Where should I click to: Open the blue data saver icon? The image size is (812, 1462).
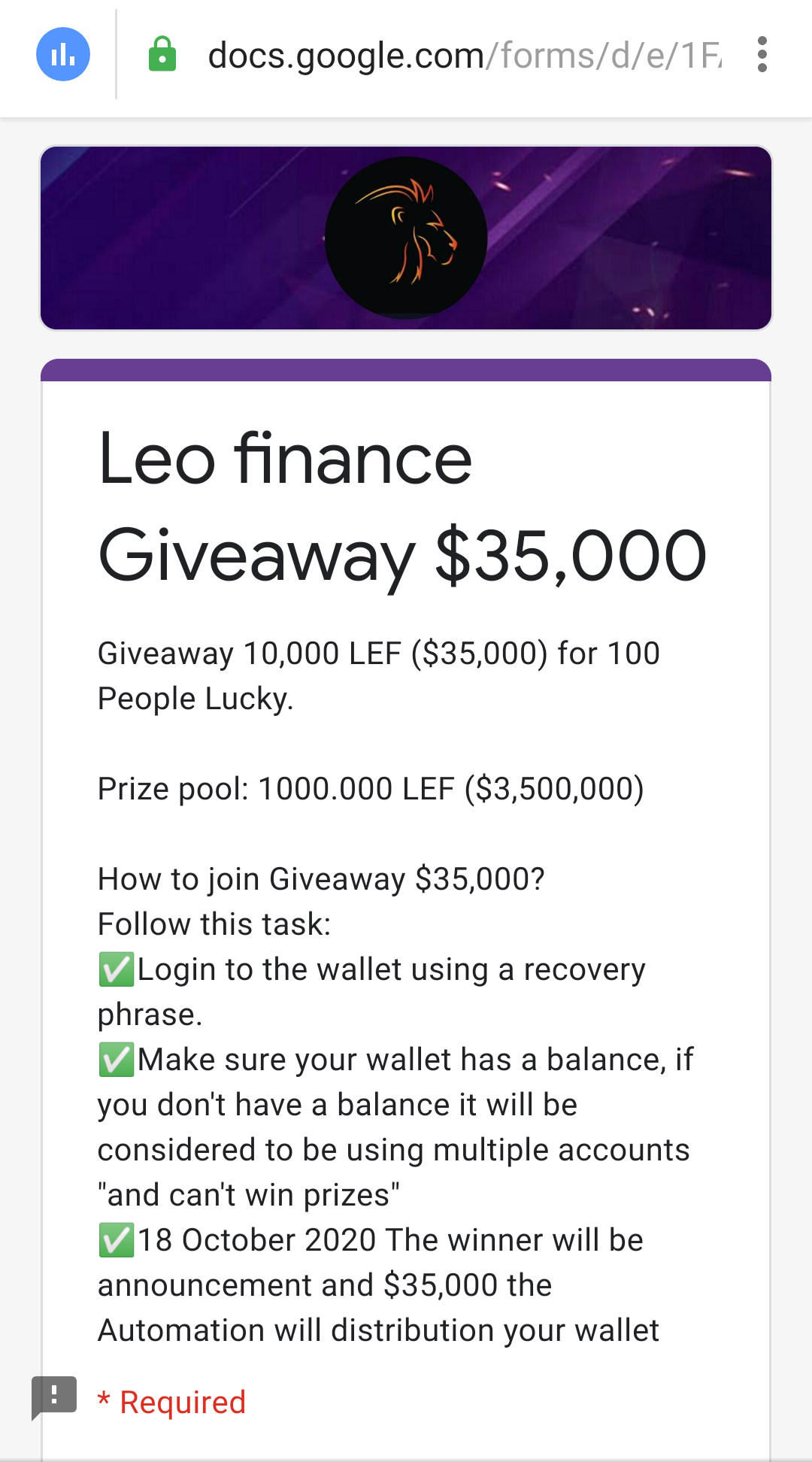[x=63, y=55]
